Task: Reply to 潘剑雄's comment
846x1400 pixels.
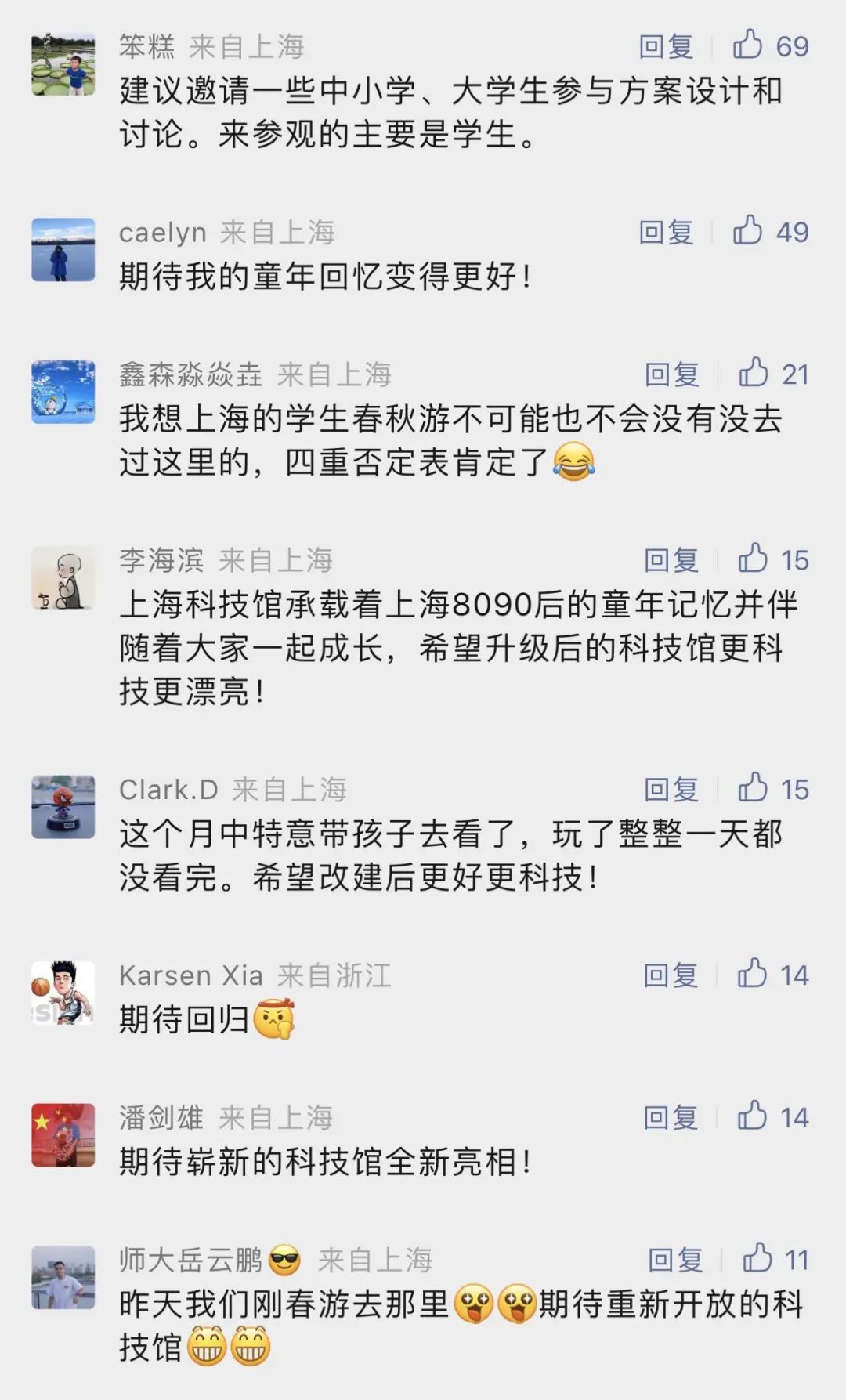Action: pos(671,1118)
